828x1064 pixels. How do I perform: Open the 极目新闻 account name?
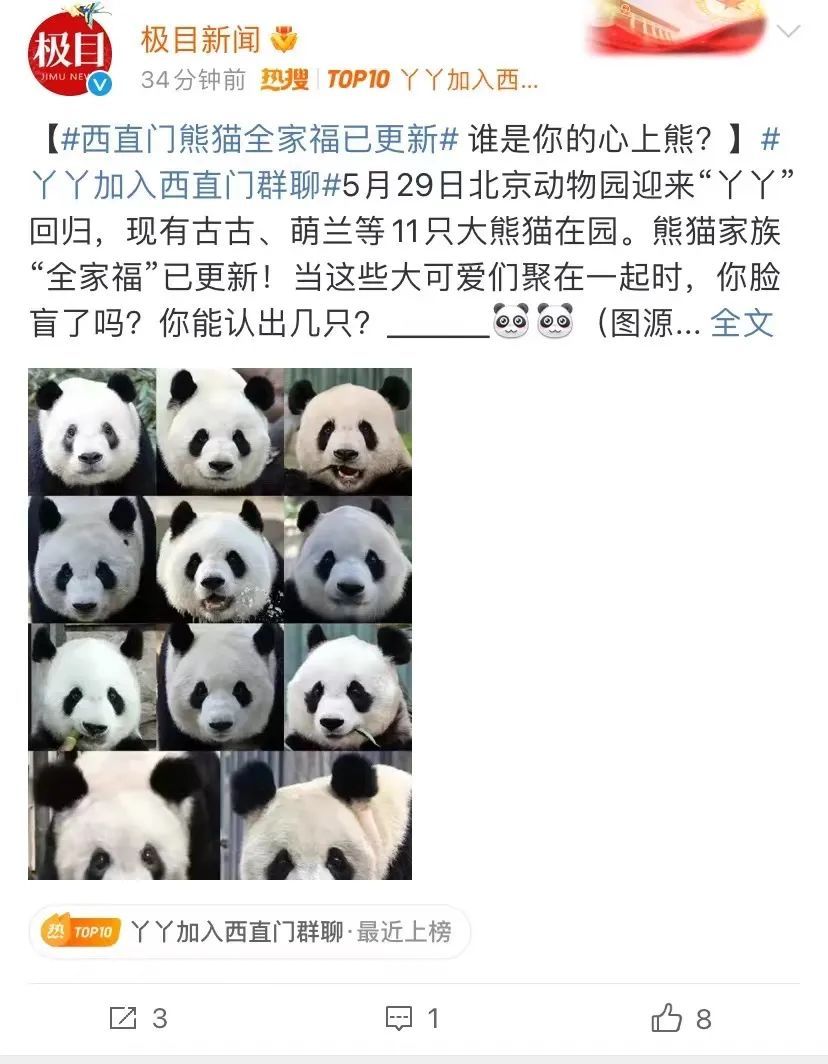pyautogui.click(x=200, y=40)
